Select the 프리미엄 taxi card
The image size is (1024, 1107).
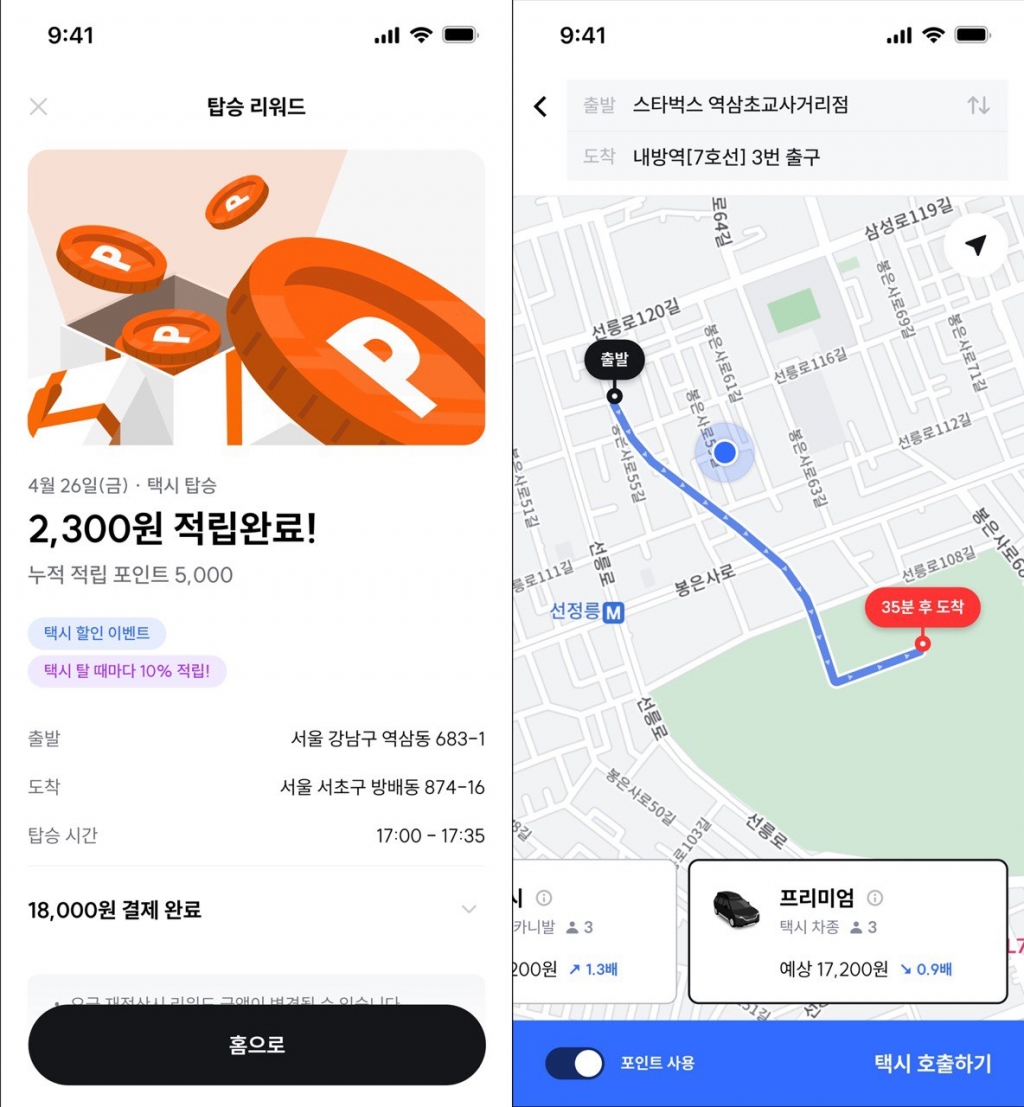click(x=846, y=931)
